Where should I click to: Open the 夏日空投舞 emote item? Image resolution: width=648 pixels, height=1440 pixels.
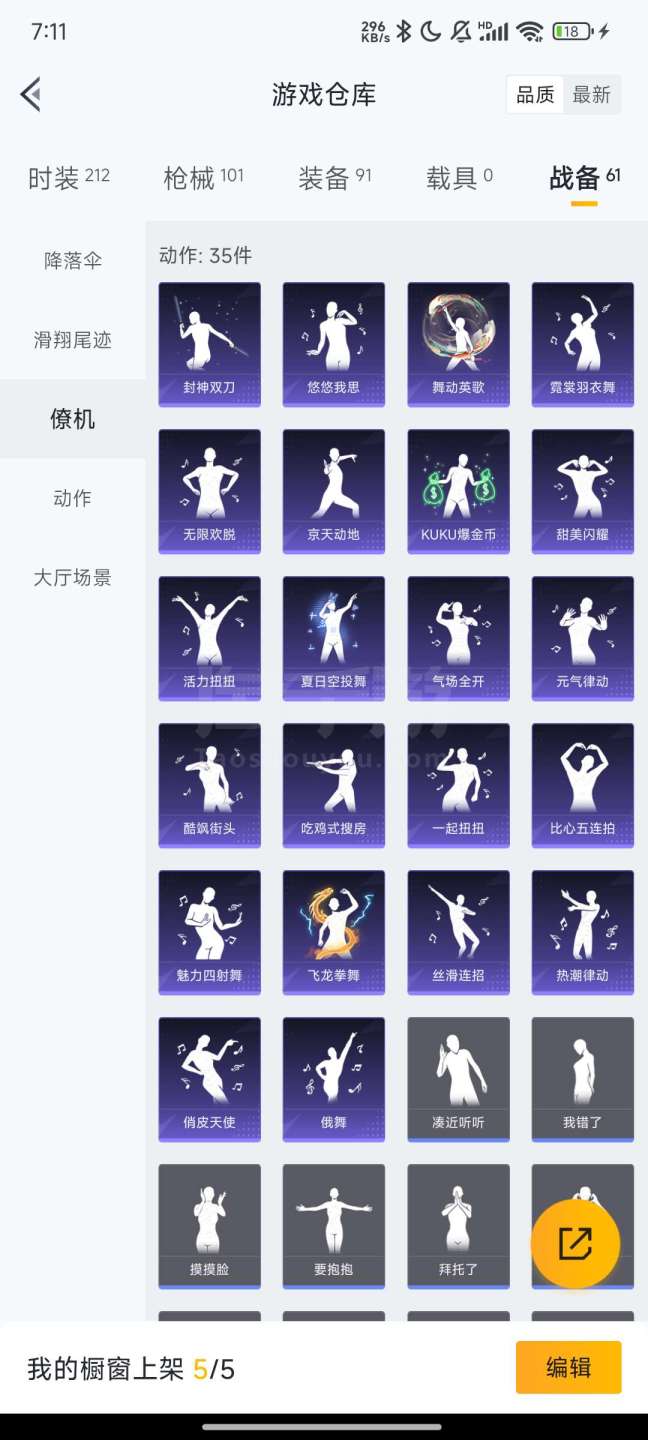[x=334, y=638]
